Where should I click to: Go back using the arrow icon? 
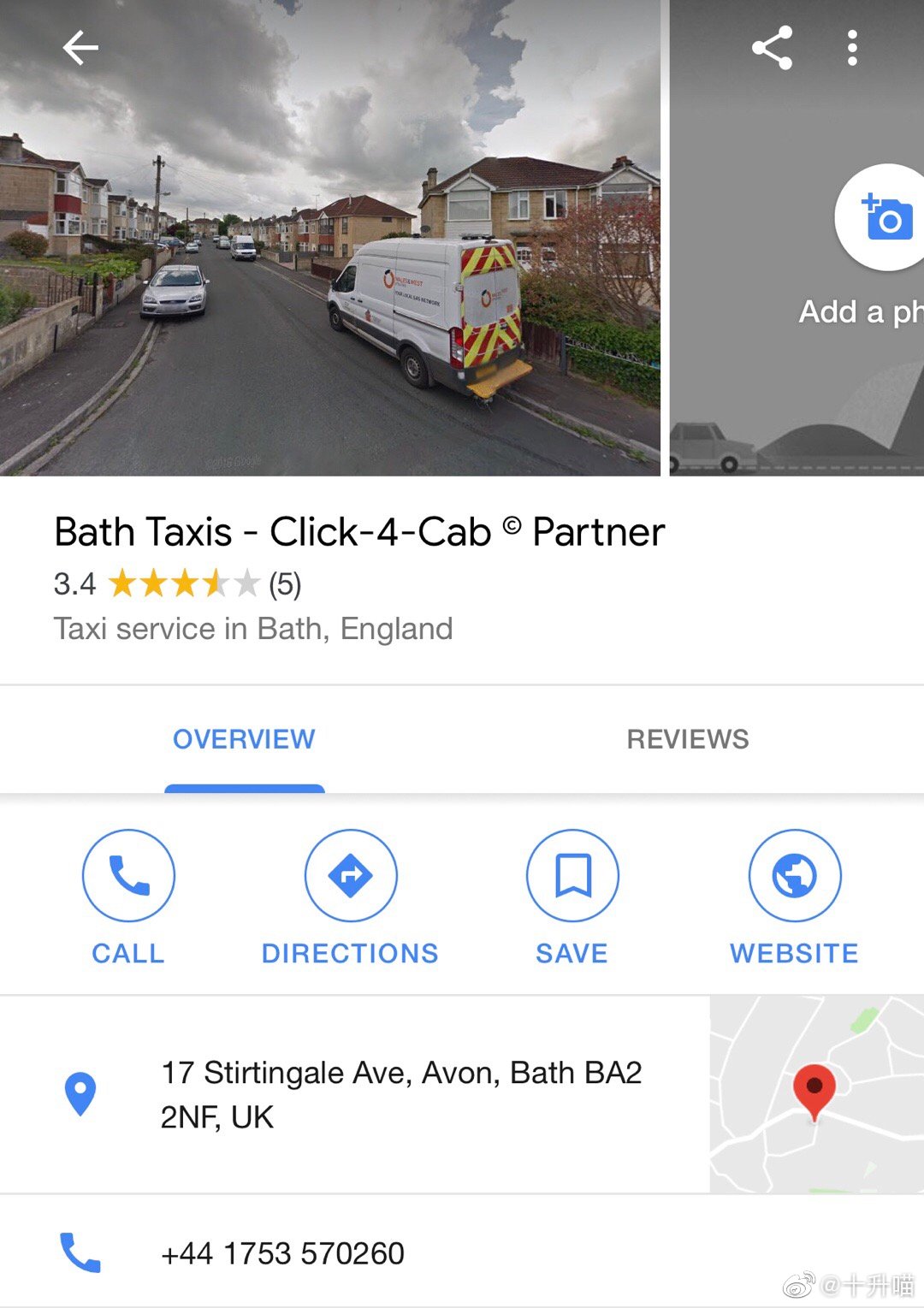click(x=80, y=48)
